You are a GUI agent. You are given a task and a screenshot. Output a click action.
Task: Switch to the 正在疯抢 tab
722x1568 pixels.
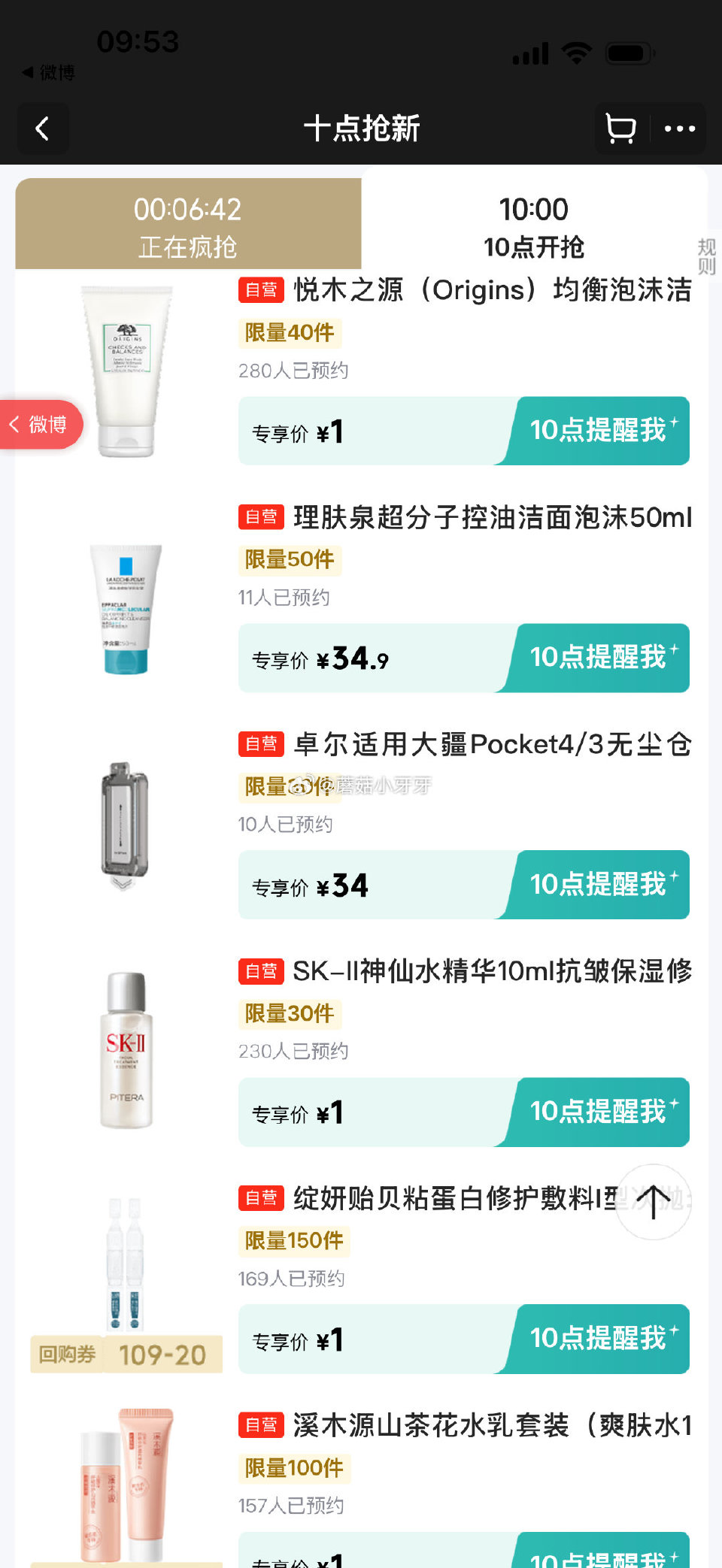(x=188, y=226)
